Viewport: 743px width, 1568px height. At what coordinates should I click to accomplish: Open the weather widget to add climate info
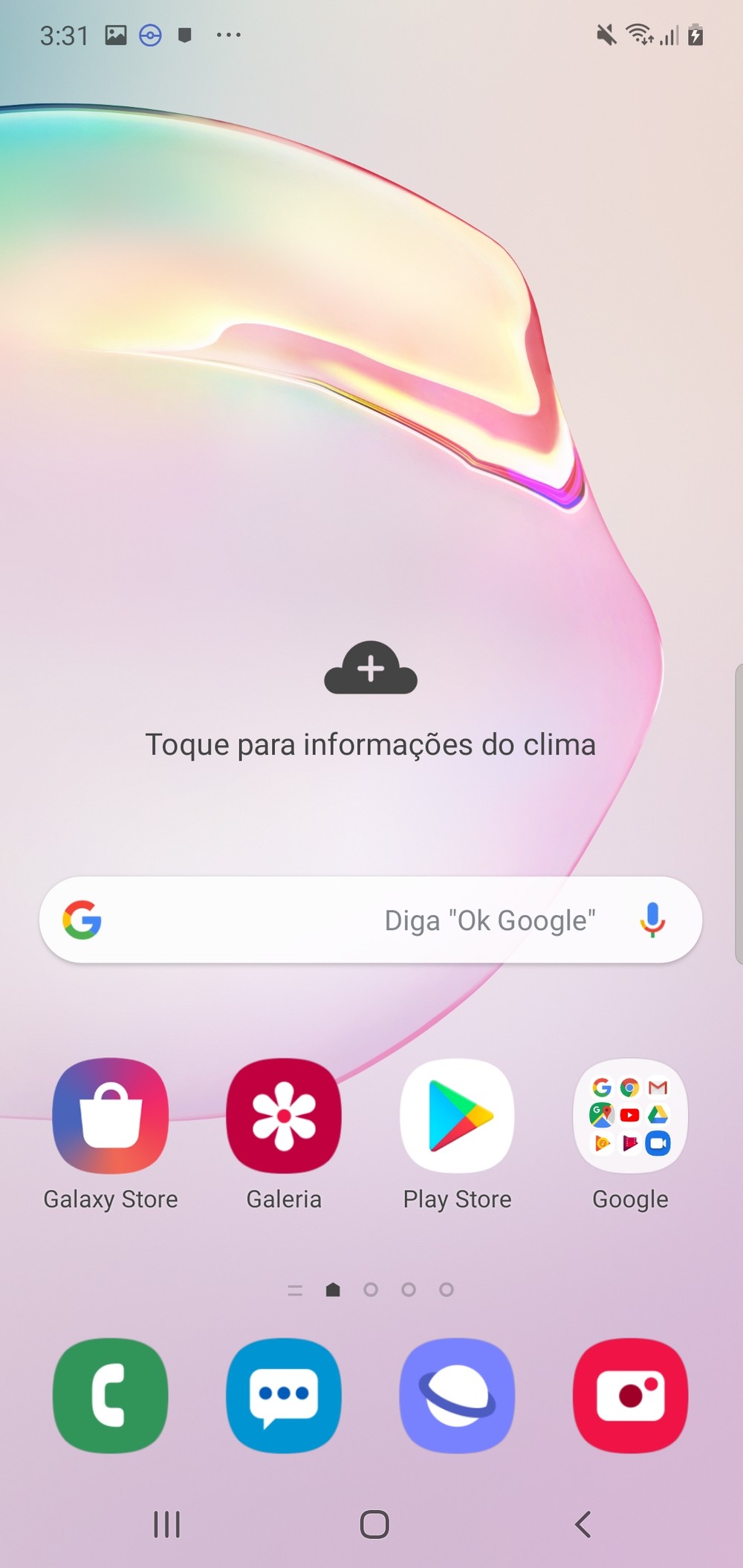tap(371, 698)
